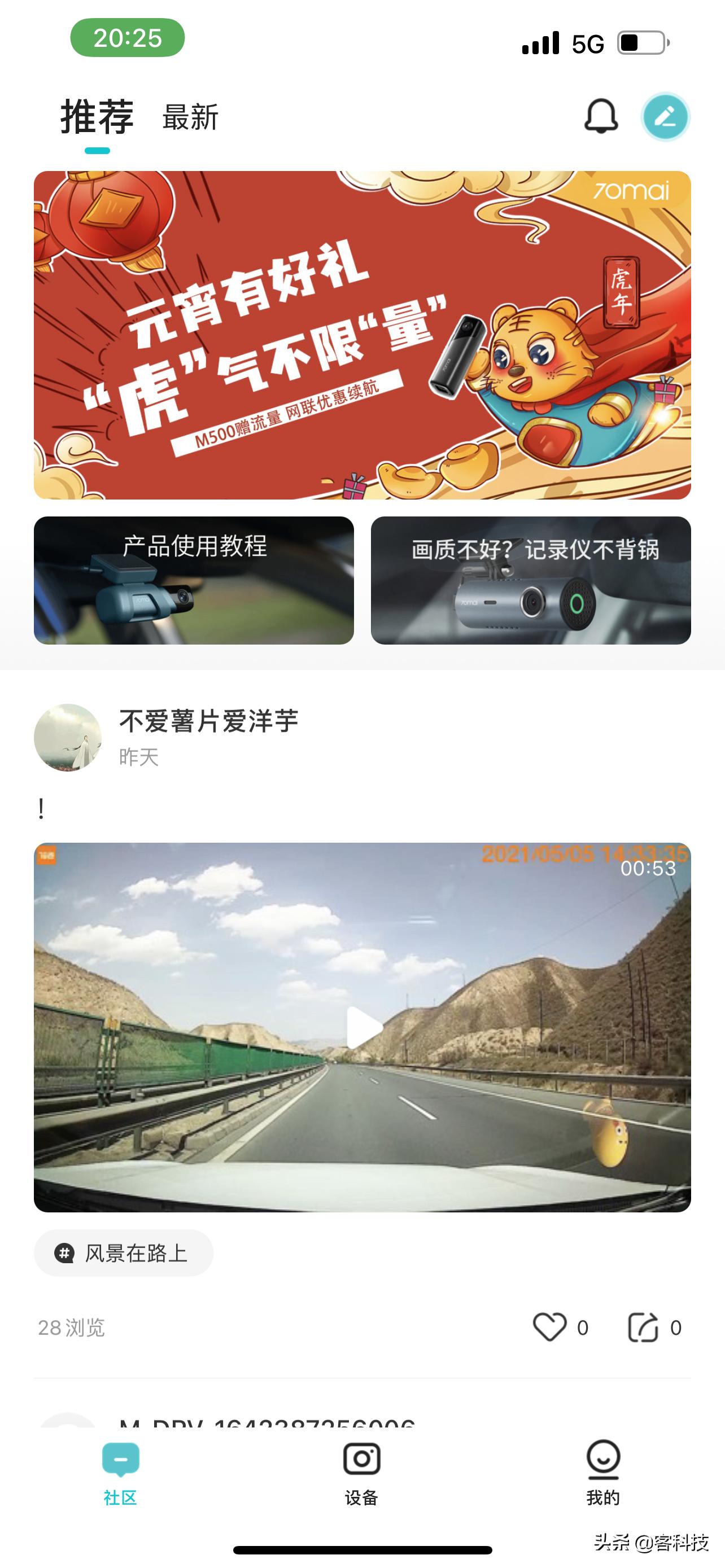Tap the 20:25 clock in status bar
This screenshot has width=725, height=1568.
pyautogui.click(x=126, y=37)
